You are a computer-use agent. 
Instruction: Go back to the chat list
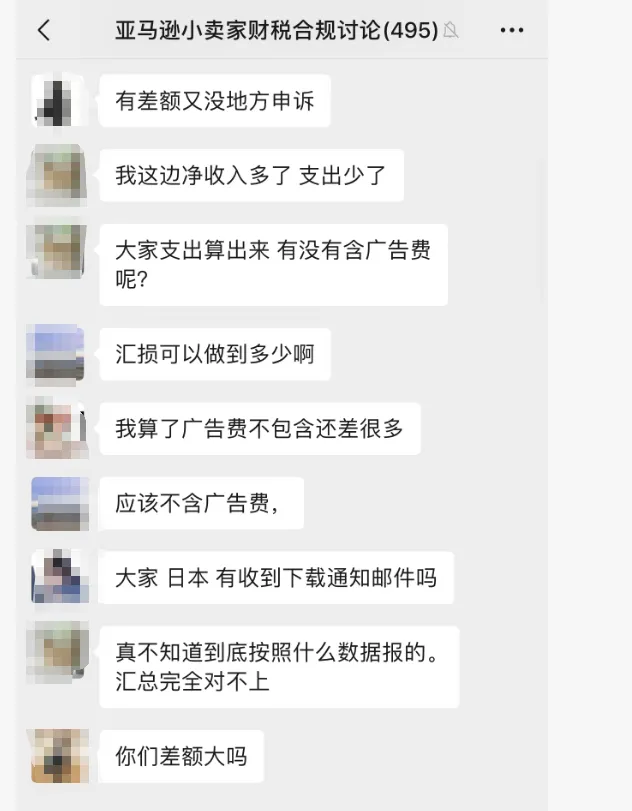(x=44, y=30)
